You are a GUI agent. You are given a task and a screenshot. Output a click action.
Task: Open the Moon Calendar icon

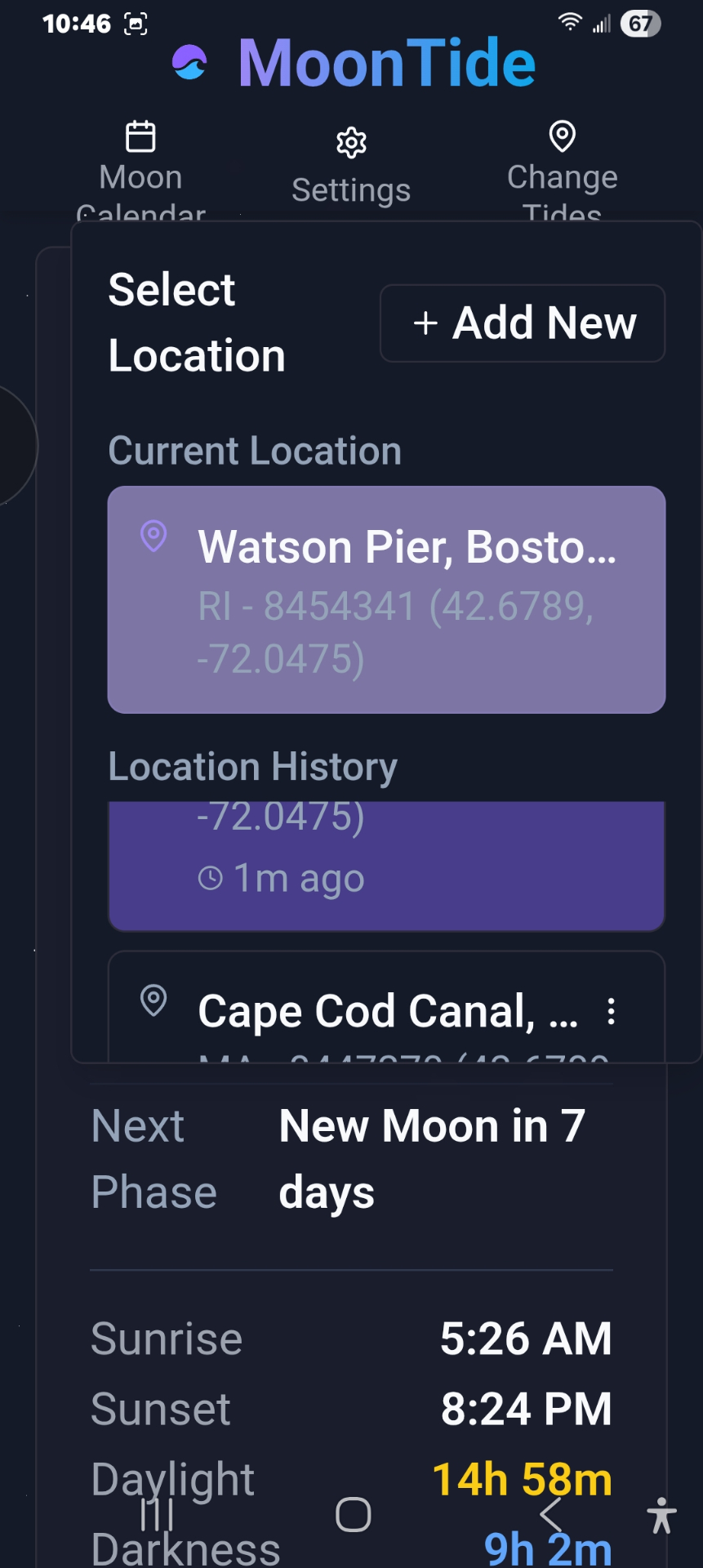[140, 138]
